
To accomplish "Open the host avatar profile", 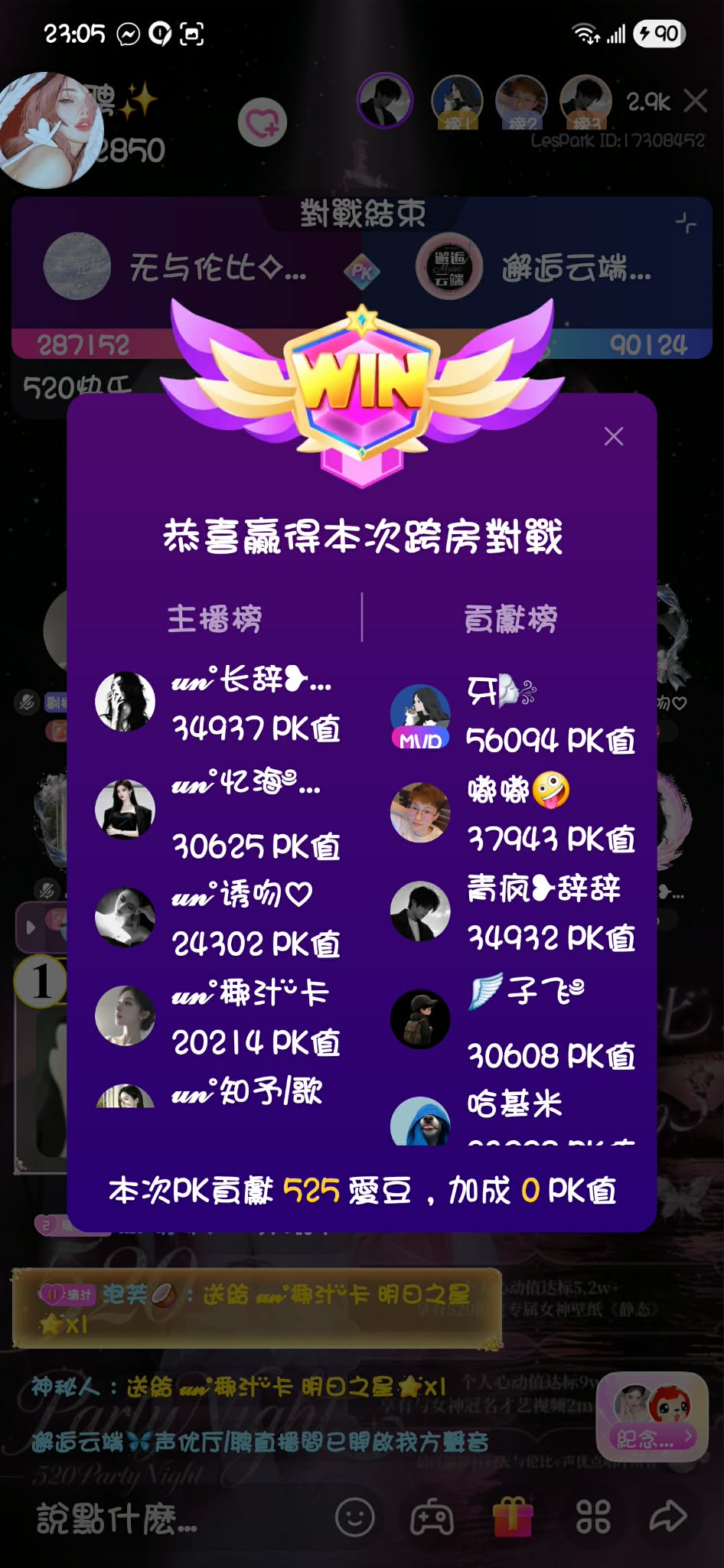I will [x=51, y=130].
